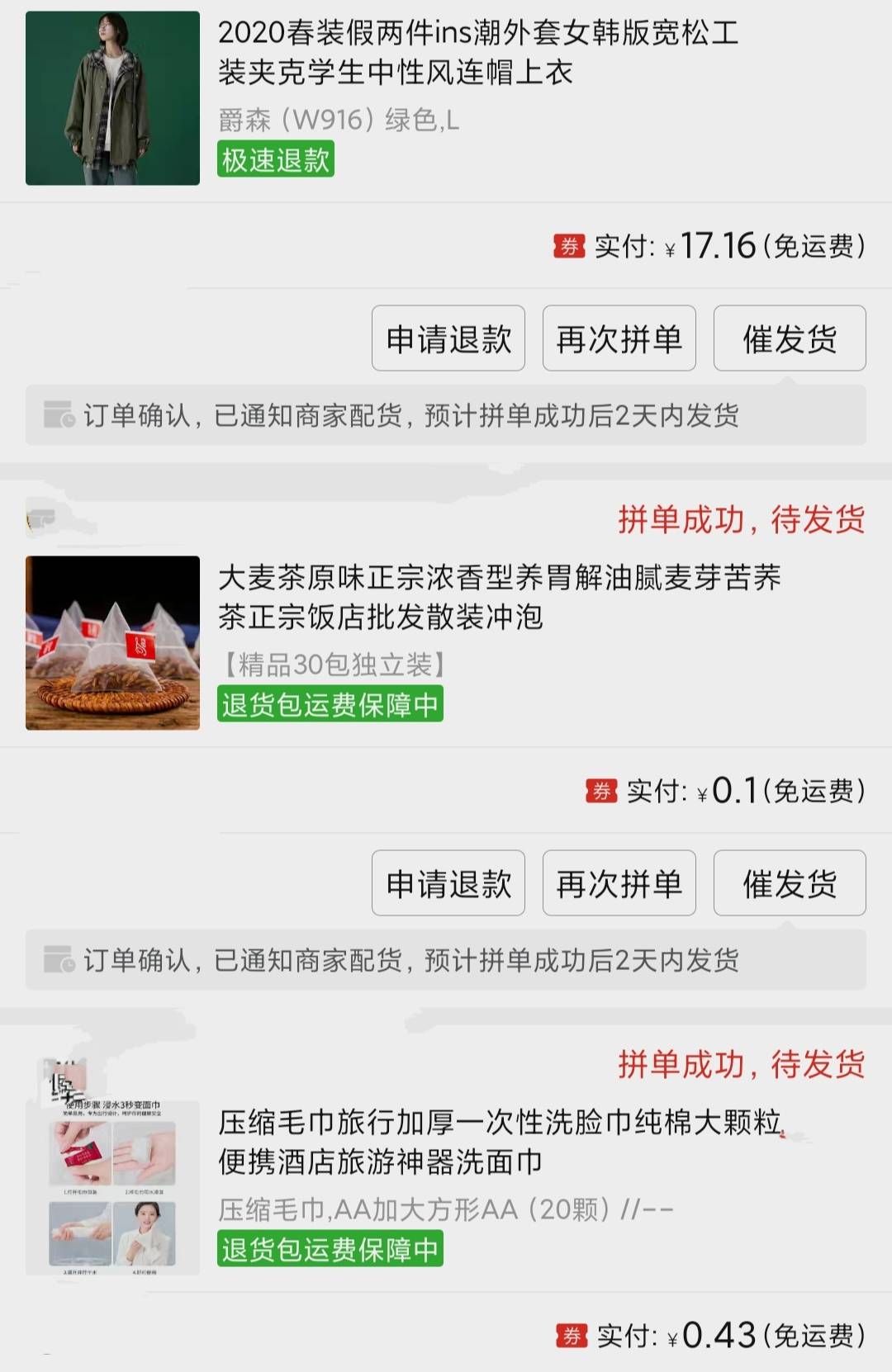
Task: Click 退货包运费保障中 tag on the barley tea order
Action: click(330, 706)
